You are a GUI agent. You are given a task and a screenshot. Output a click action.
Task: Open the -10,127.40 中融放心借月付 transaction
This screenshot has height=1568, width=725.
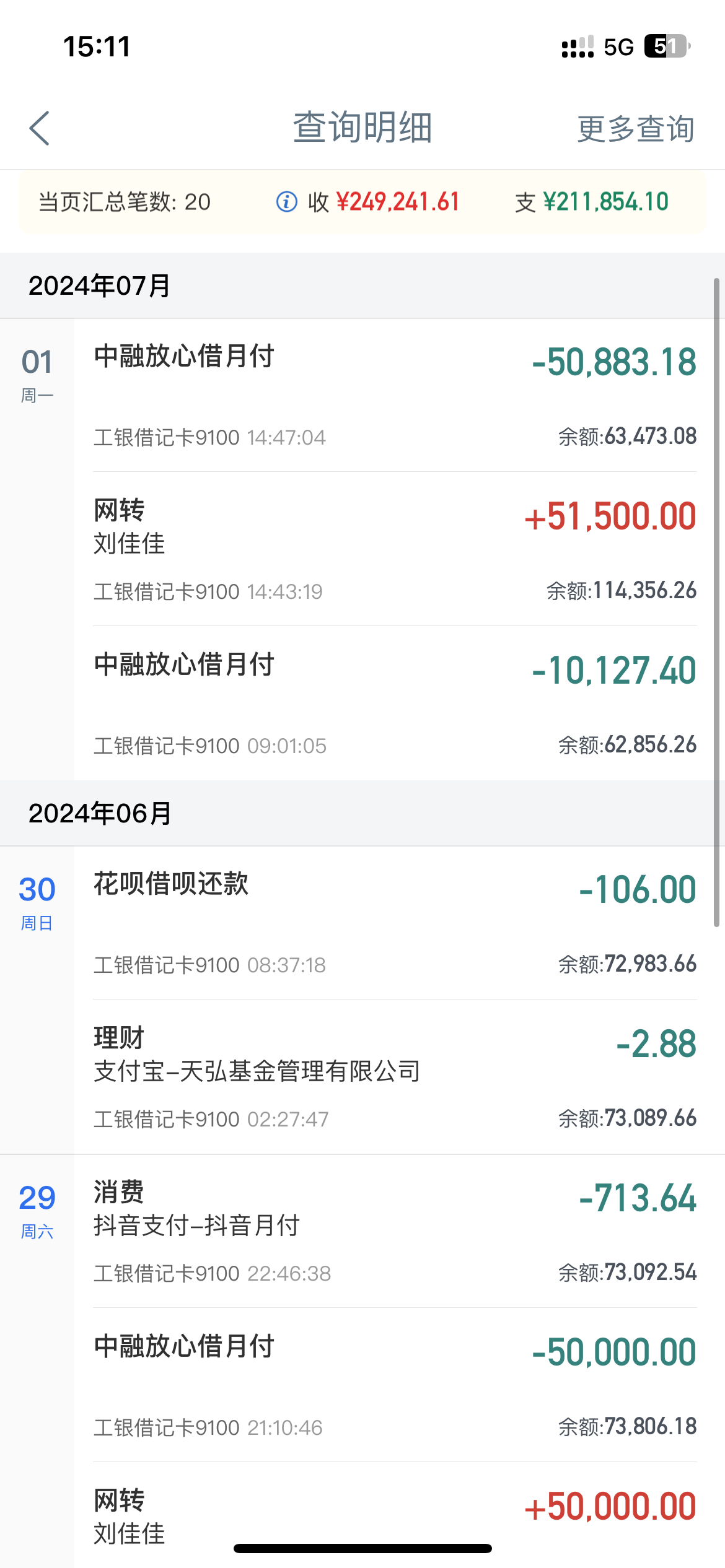pos(394,703)
